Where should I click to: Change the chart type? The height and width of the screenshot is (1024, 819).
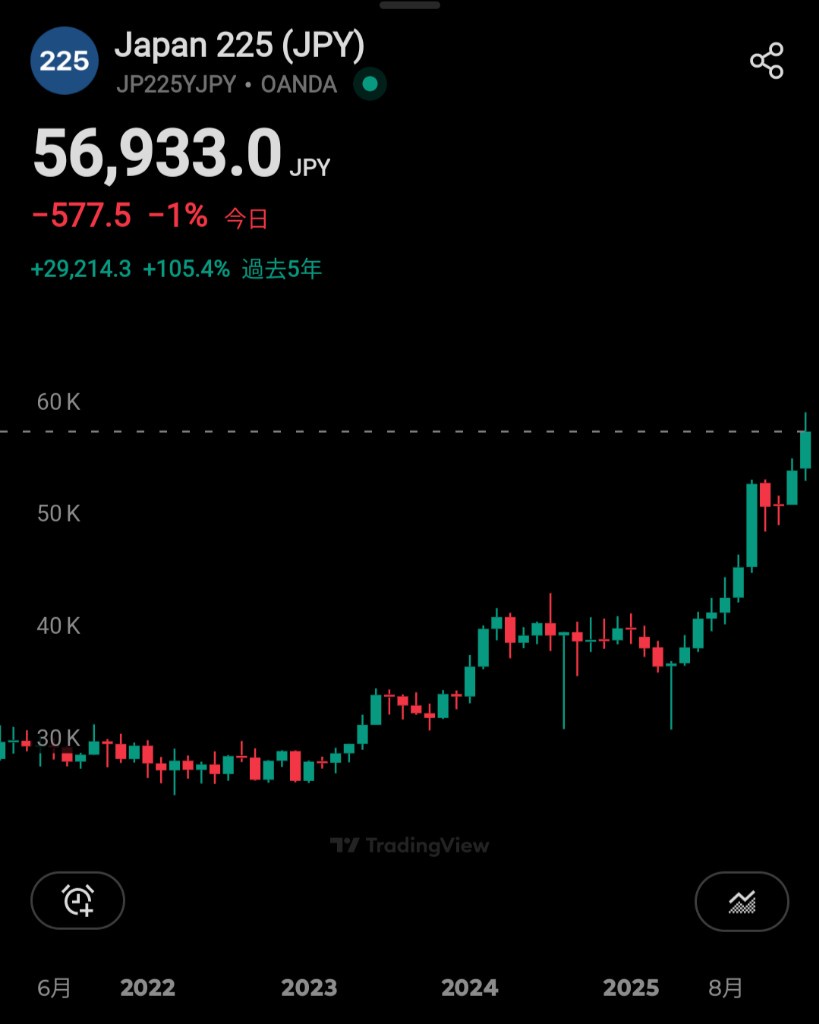[x=741, y=900]
